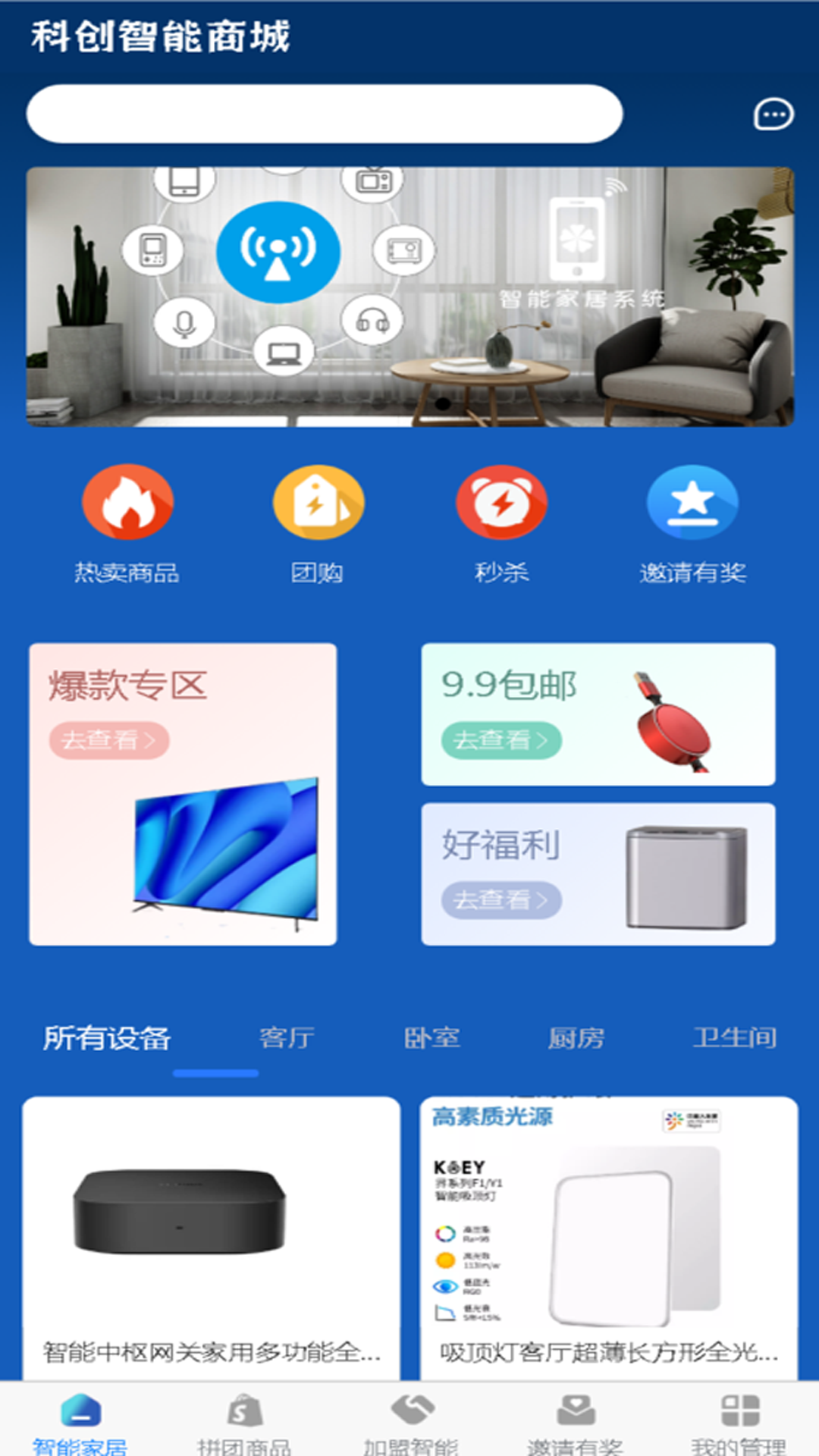Image resolution: width=819 pixels, height=1456 pixels.
Task: Switch to the 厨房 tab
Action: click(576, 1038)
